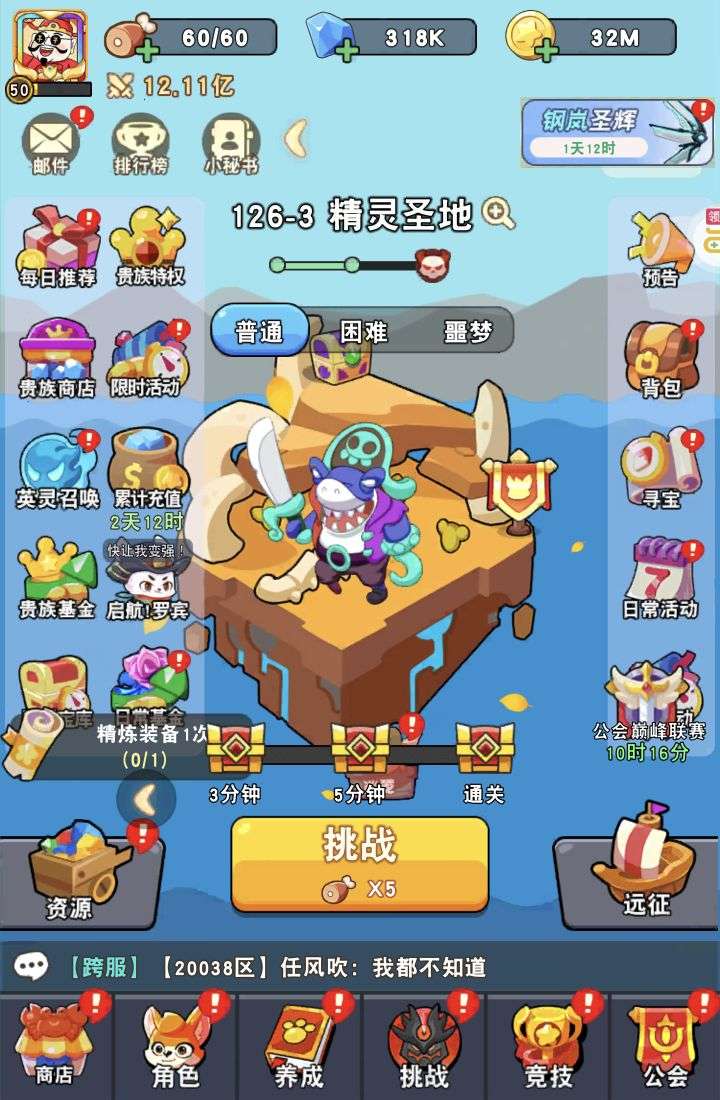Open the 钢岚圣辉 event banner
720x1100 pixels.
(x=616, y=132)
